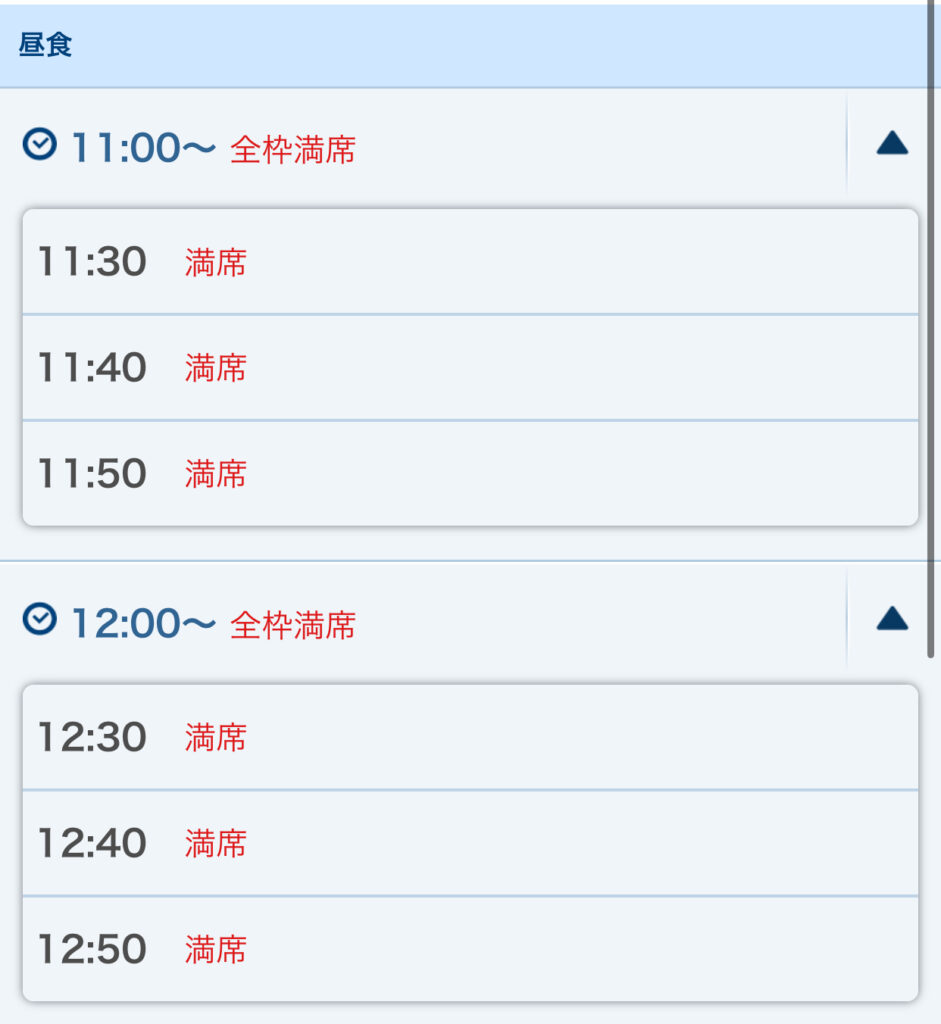Collapse the 12:00〜 time group
This screenshot has height=1024, width=941.
pyautogui.click(x=891, y=620)
